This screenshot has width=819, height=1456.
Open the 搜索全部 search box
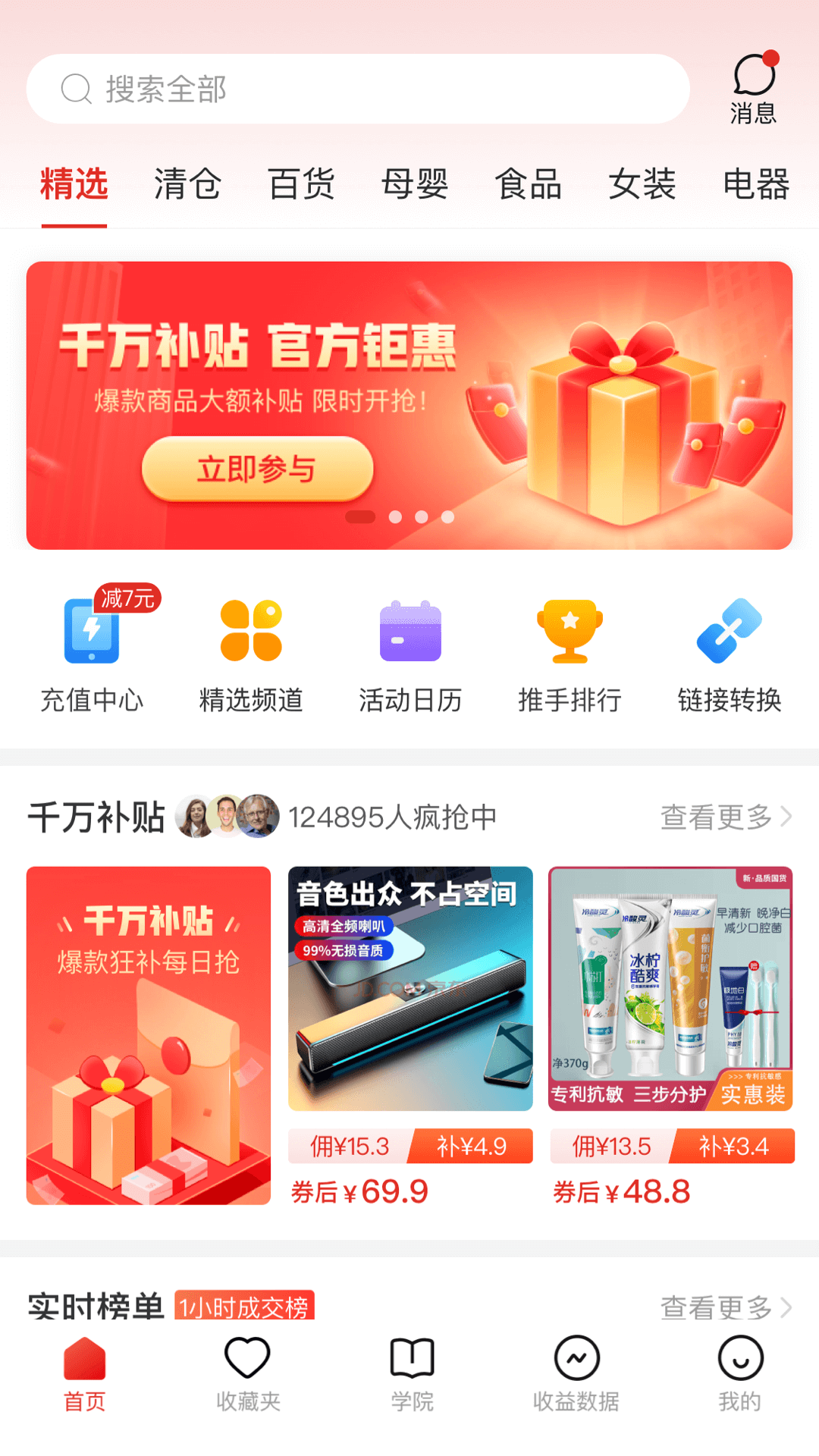click(356, 89)
